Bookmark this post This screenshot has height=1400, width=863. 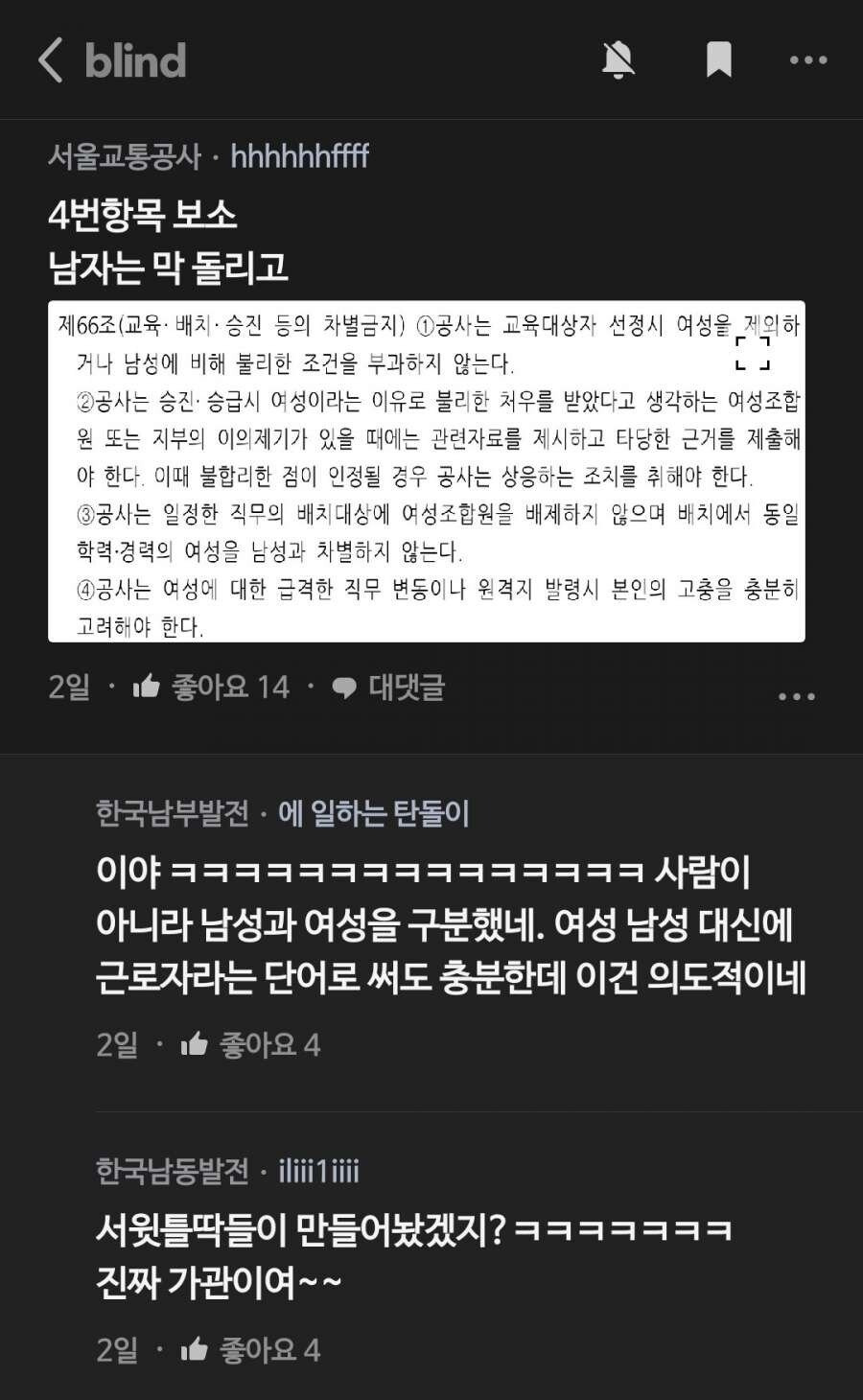tap(719, 60)
